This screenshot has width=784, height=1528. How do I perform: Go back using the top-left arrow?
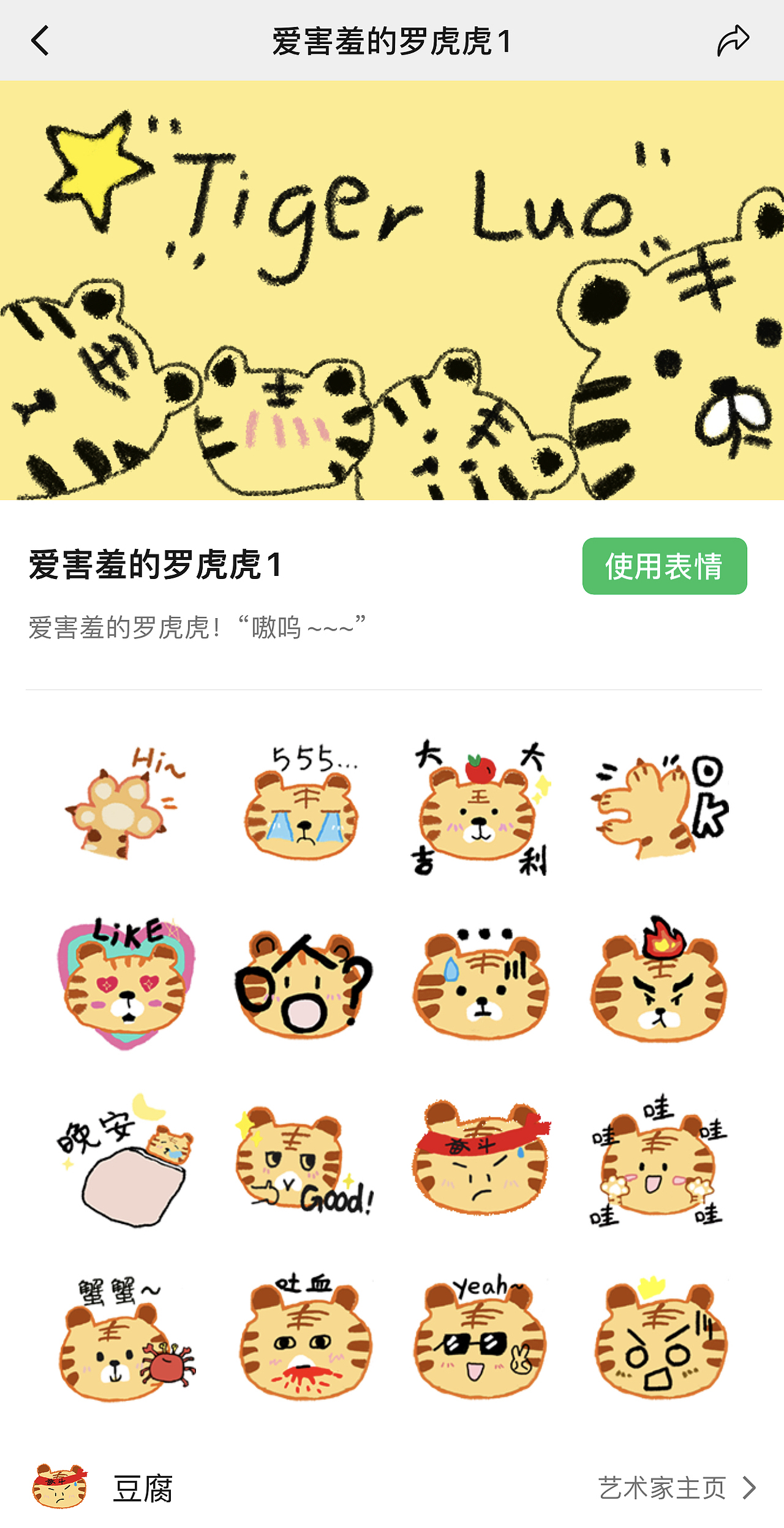click(x=40, y=41)
